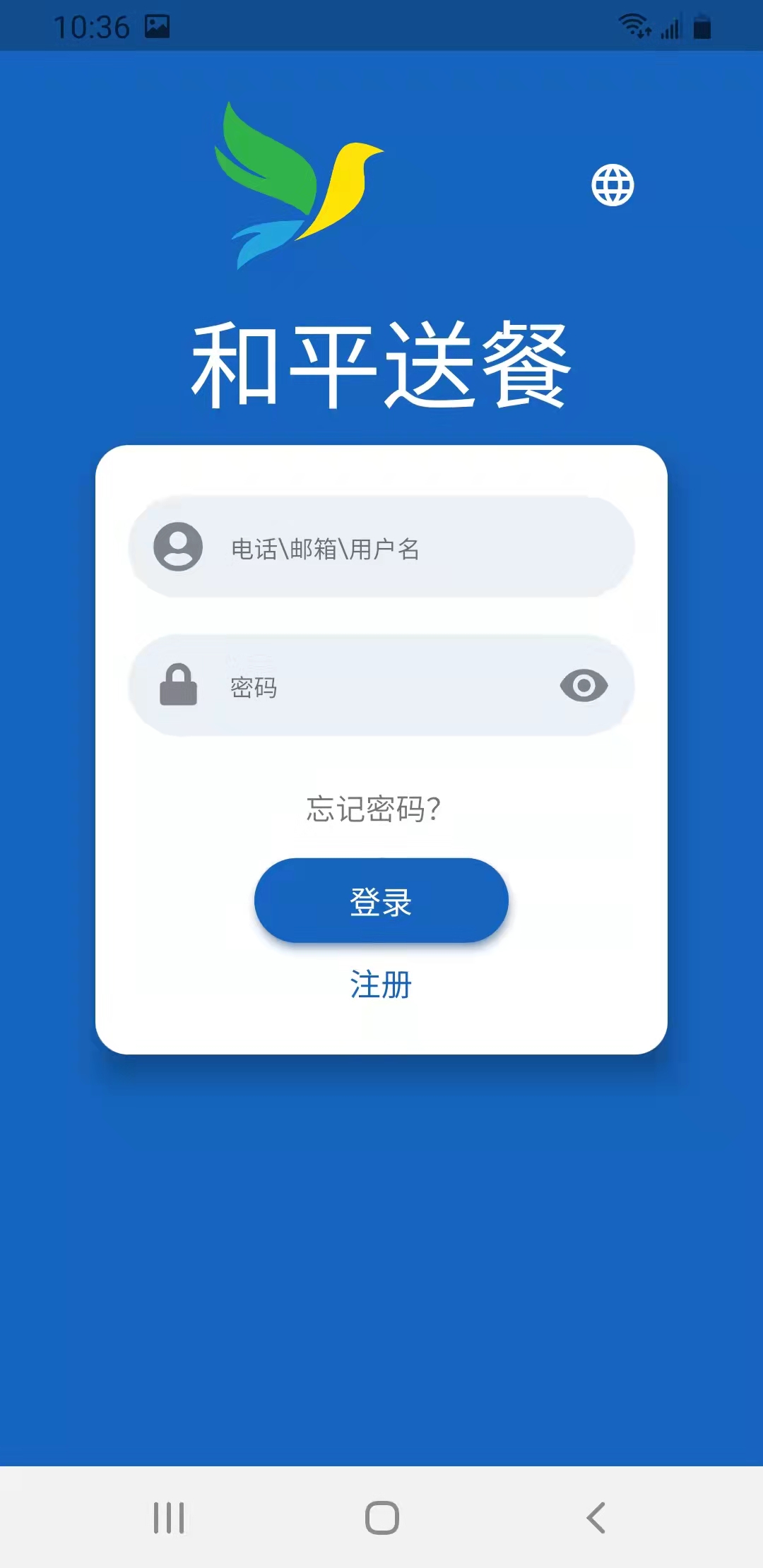Open the 忘记密码? link

pos(374,809)
